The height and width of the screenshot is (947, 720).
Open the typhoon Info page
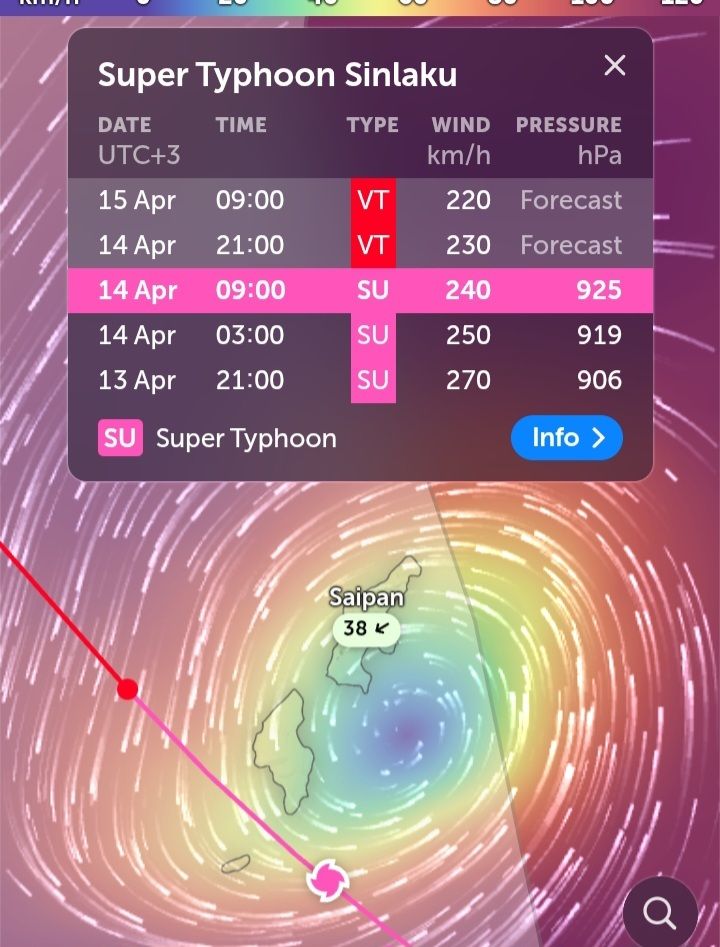click(x=566, y=438)
